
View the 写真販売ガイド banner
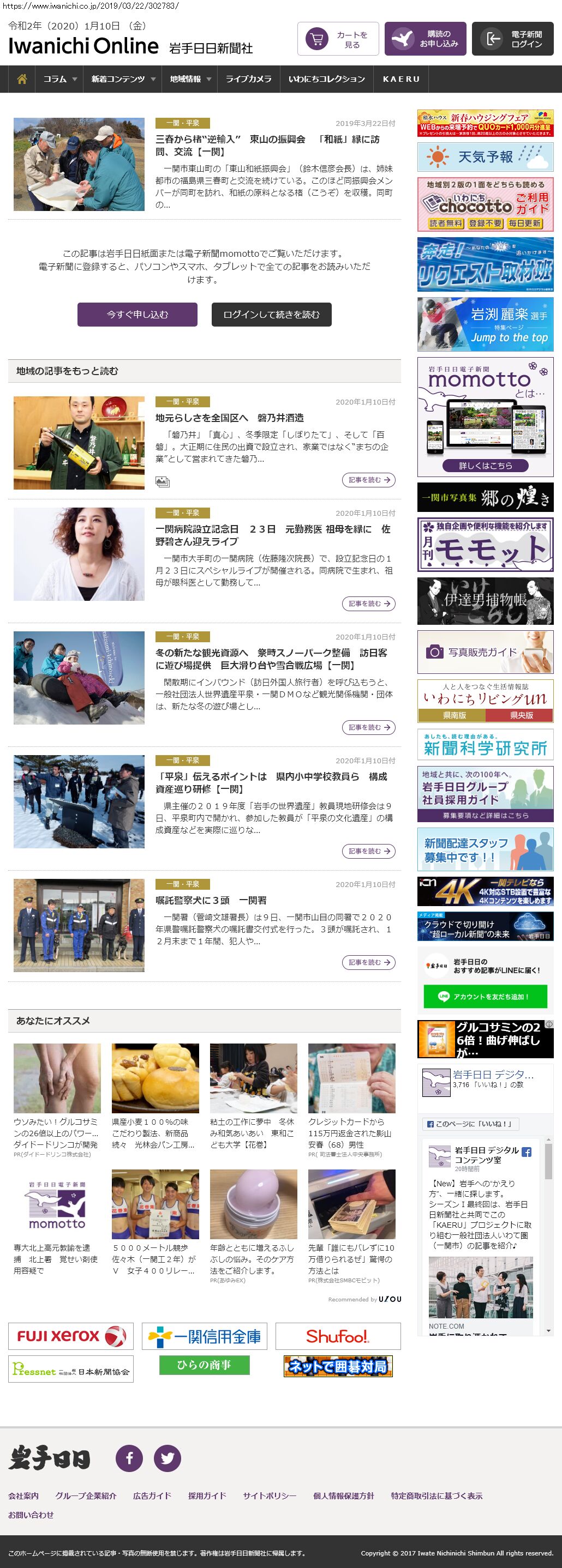(485, 652)
